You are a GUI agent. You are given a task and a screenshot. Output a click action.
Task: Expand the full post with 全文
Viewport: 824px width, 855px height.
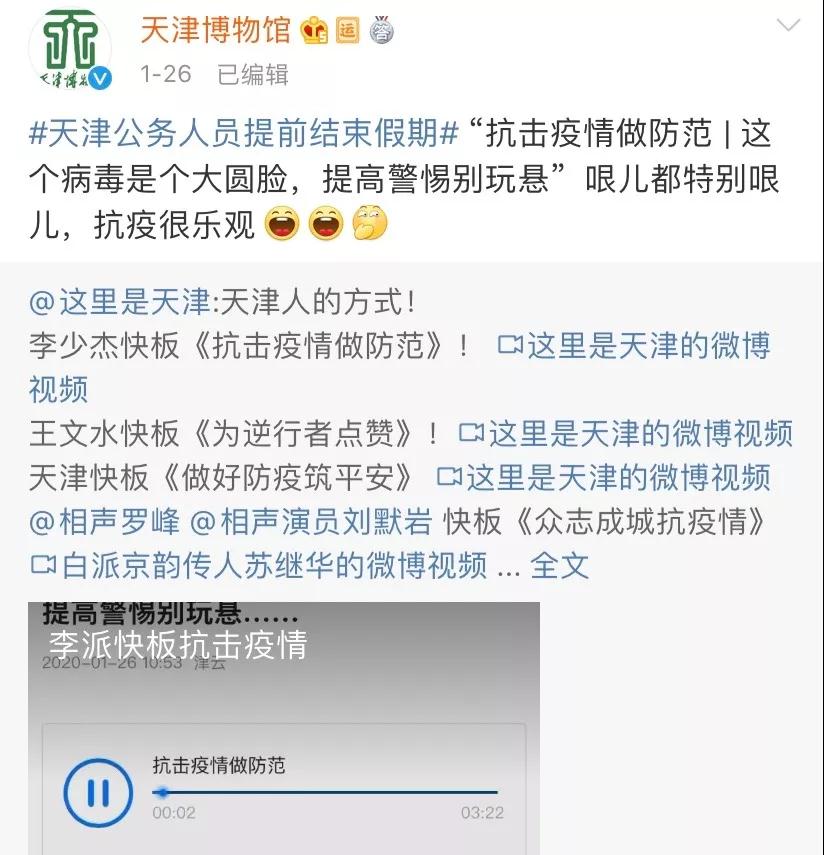560,565
